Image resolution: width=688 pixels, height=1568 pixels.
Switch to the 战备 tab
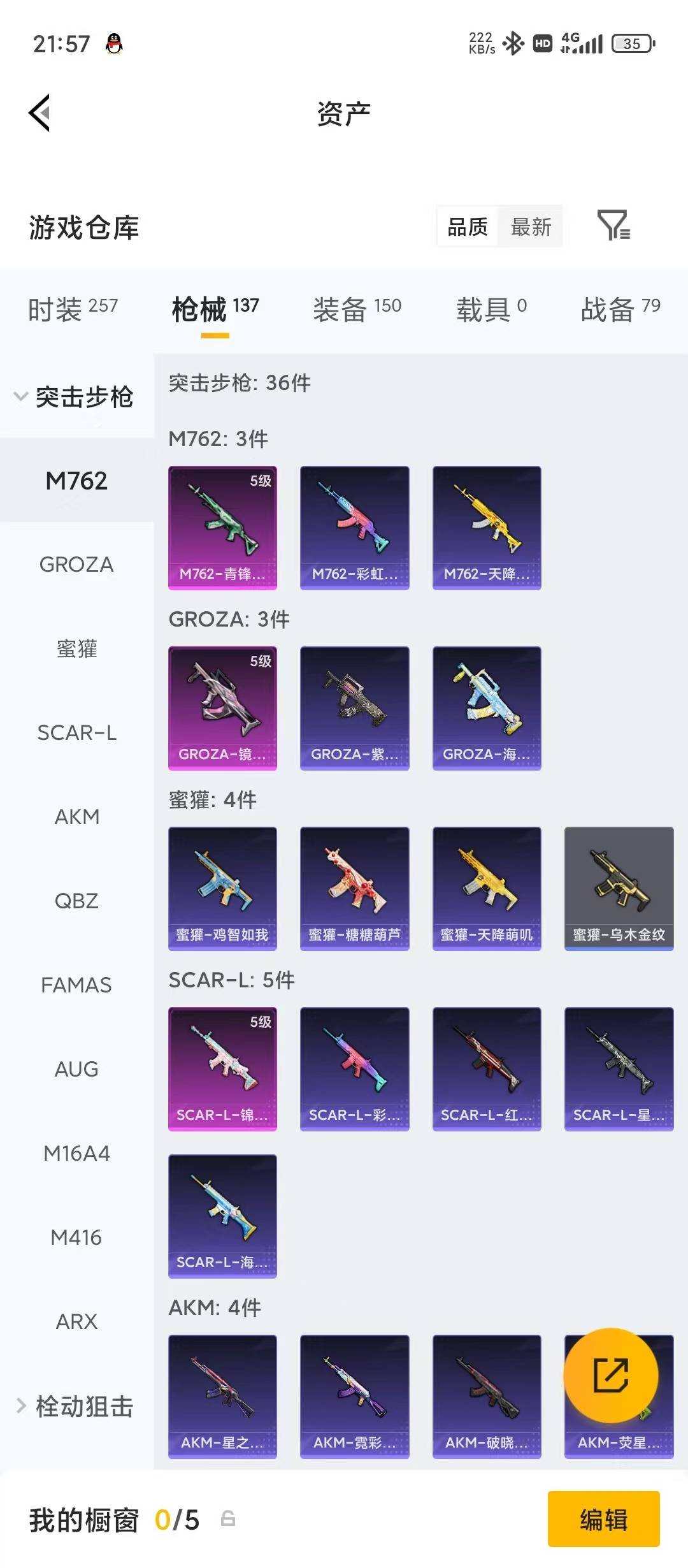click(x=620, y=309)
